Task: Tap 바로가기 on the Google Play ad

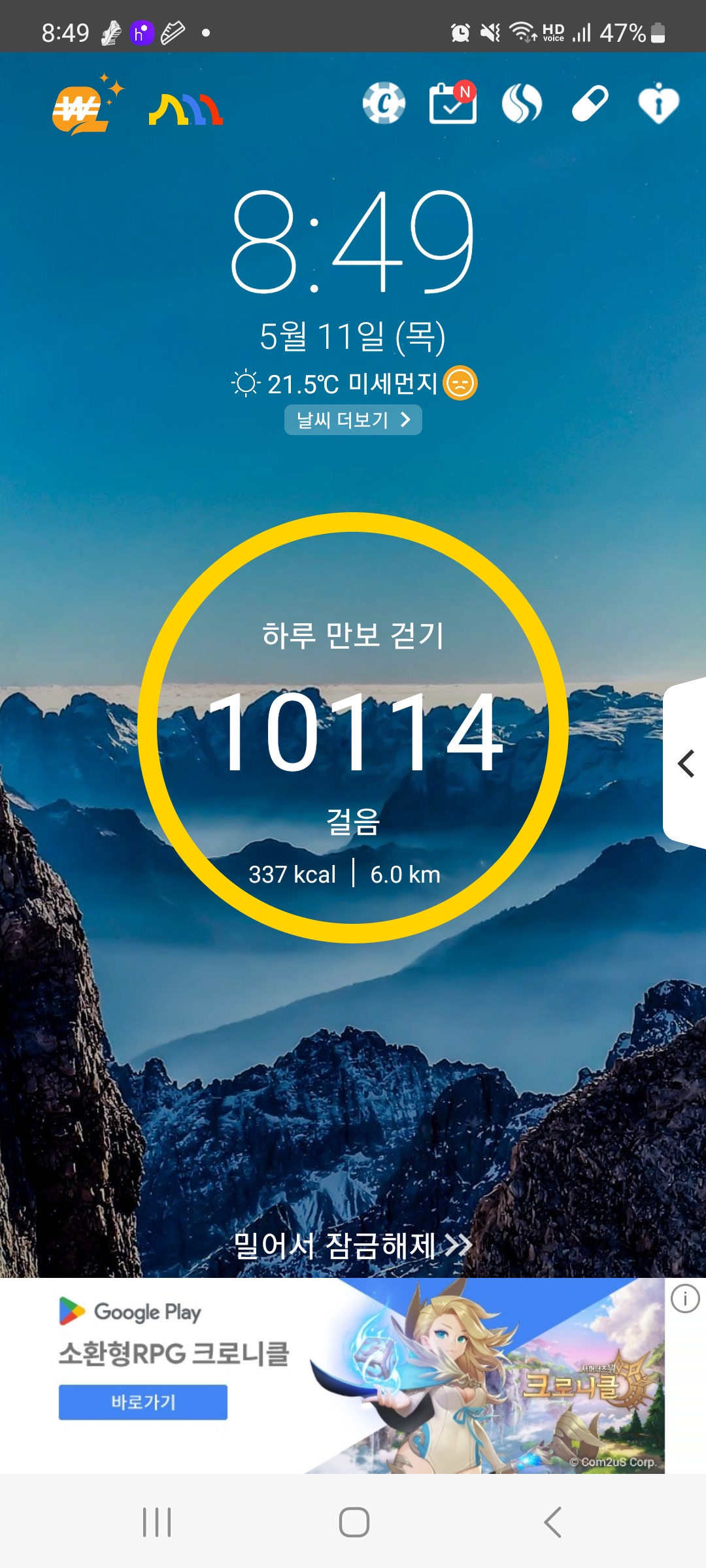Action: tap(143, 1402)
